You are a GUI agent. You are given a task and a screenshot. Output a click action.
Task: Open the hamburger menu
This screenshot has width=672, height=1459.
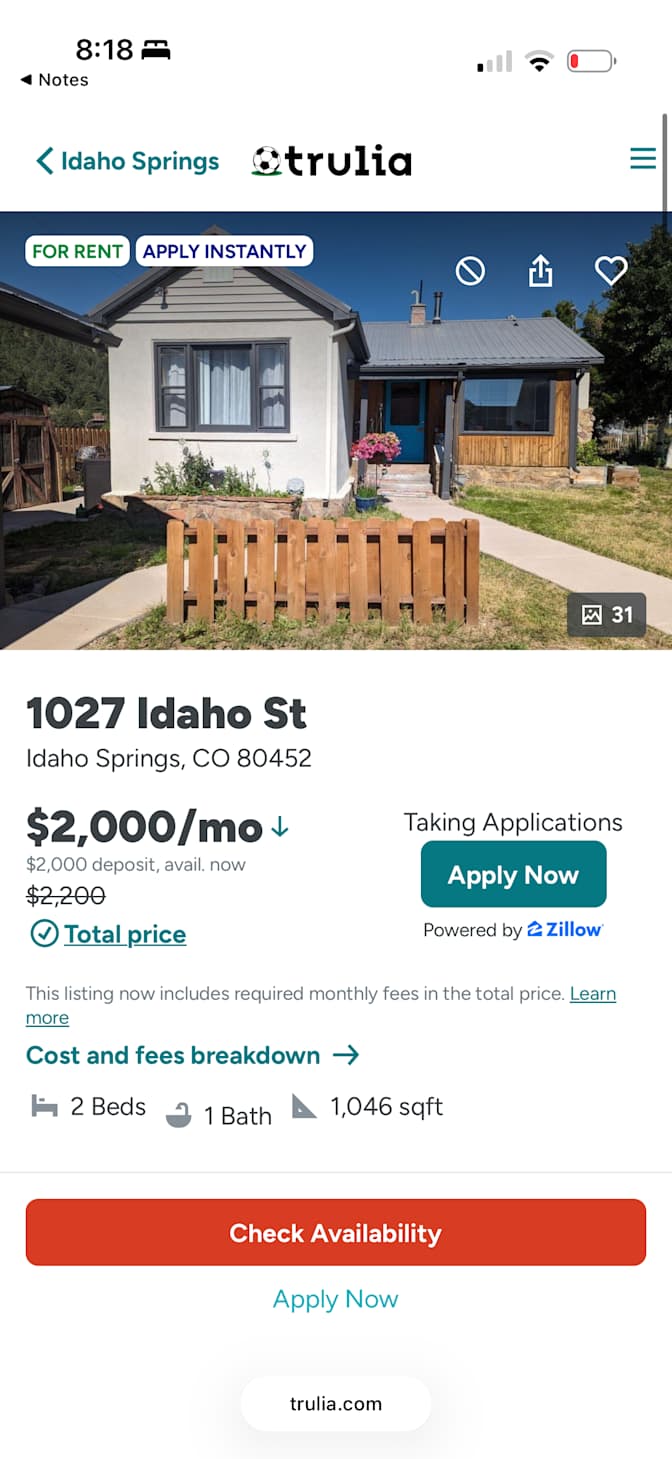[642, 159]
